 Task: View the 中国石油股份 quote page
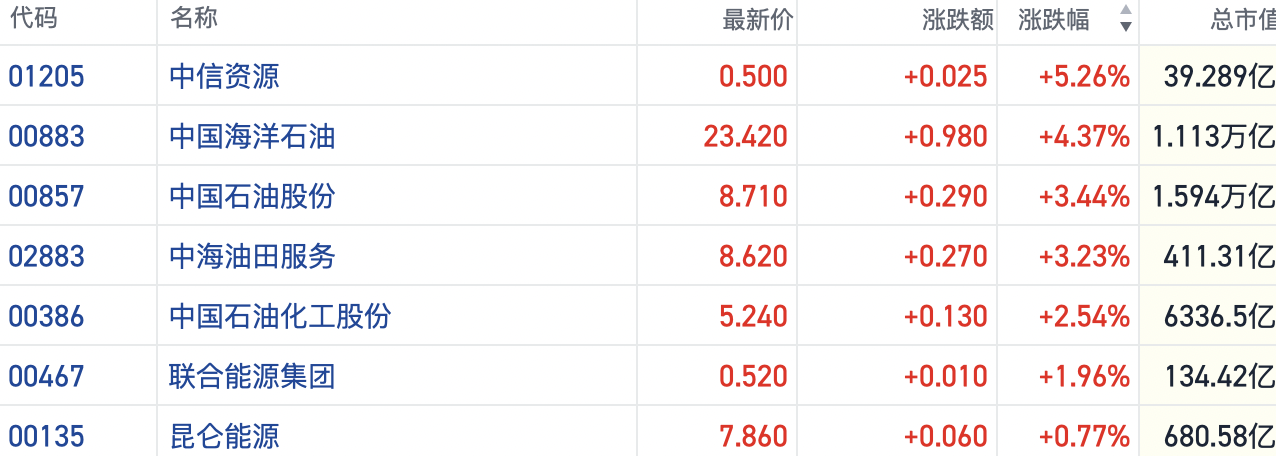[x=252, y=196]
